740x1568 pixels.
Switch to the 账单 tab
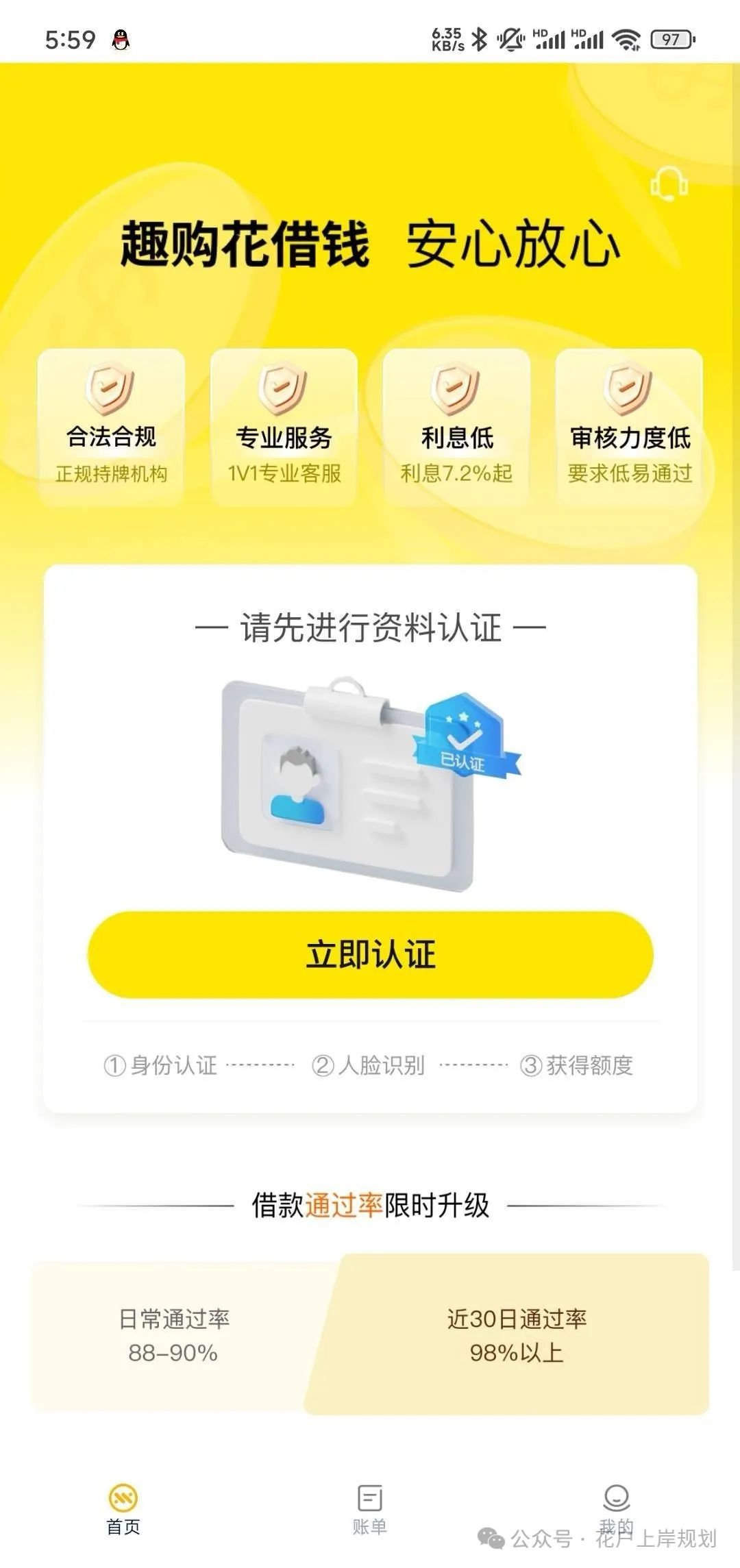click(370, 1510)
